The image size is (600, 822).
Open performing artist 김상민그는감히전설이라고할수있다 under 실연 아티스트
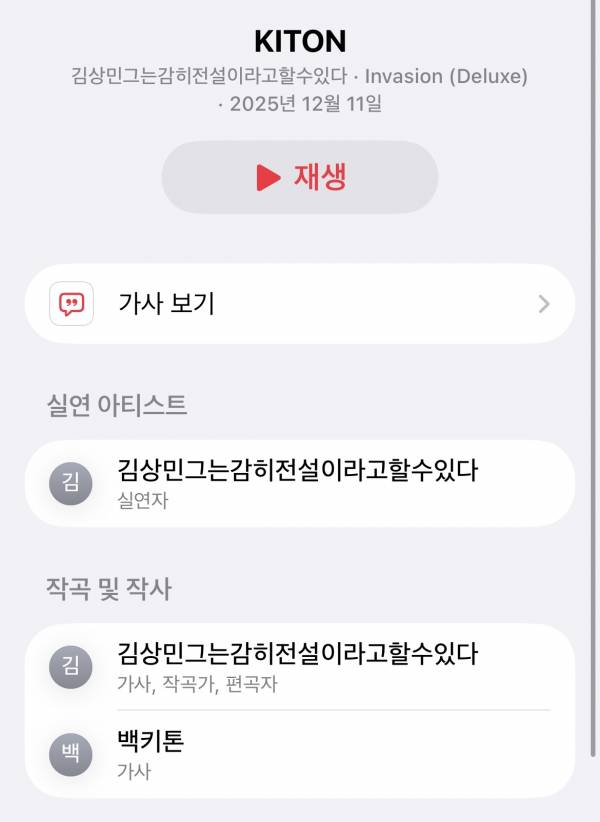click(298, 483)
